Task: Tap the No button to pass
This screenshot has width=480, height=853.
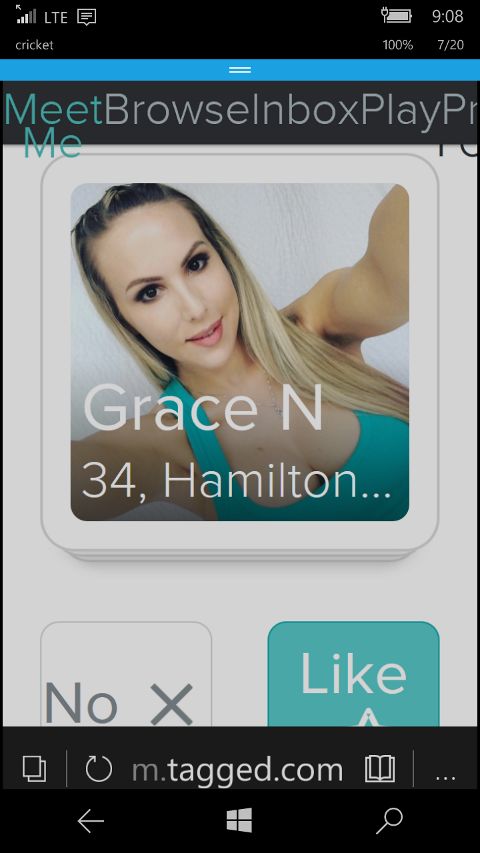Action: point(126,675)
